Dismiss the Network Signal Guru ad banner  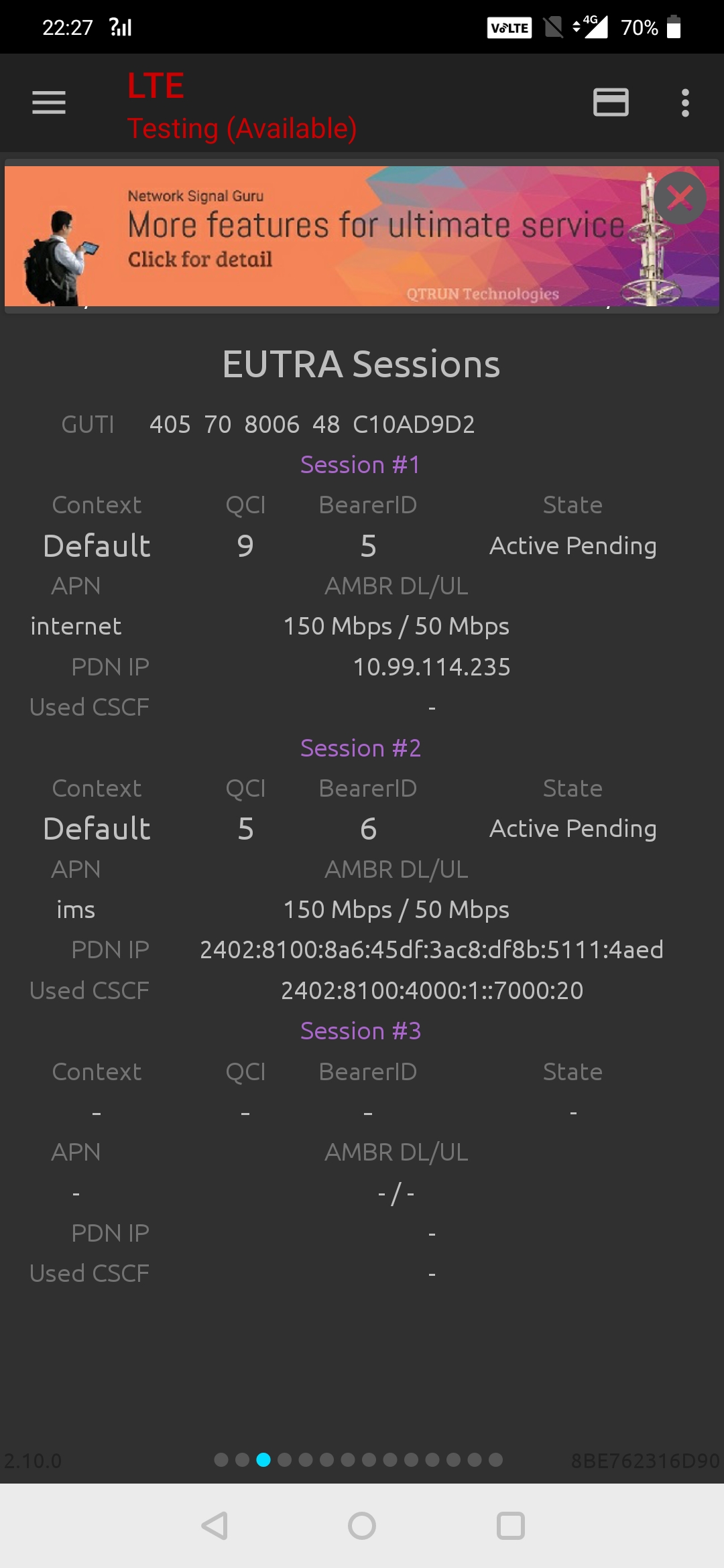click(680, 198)
